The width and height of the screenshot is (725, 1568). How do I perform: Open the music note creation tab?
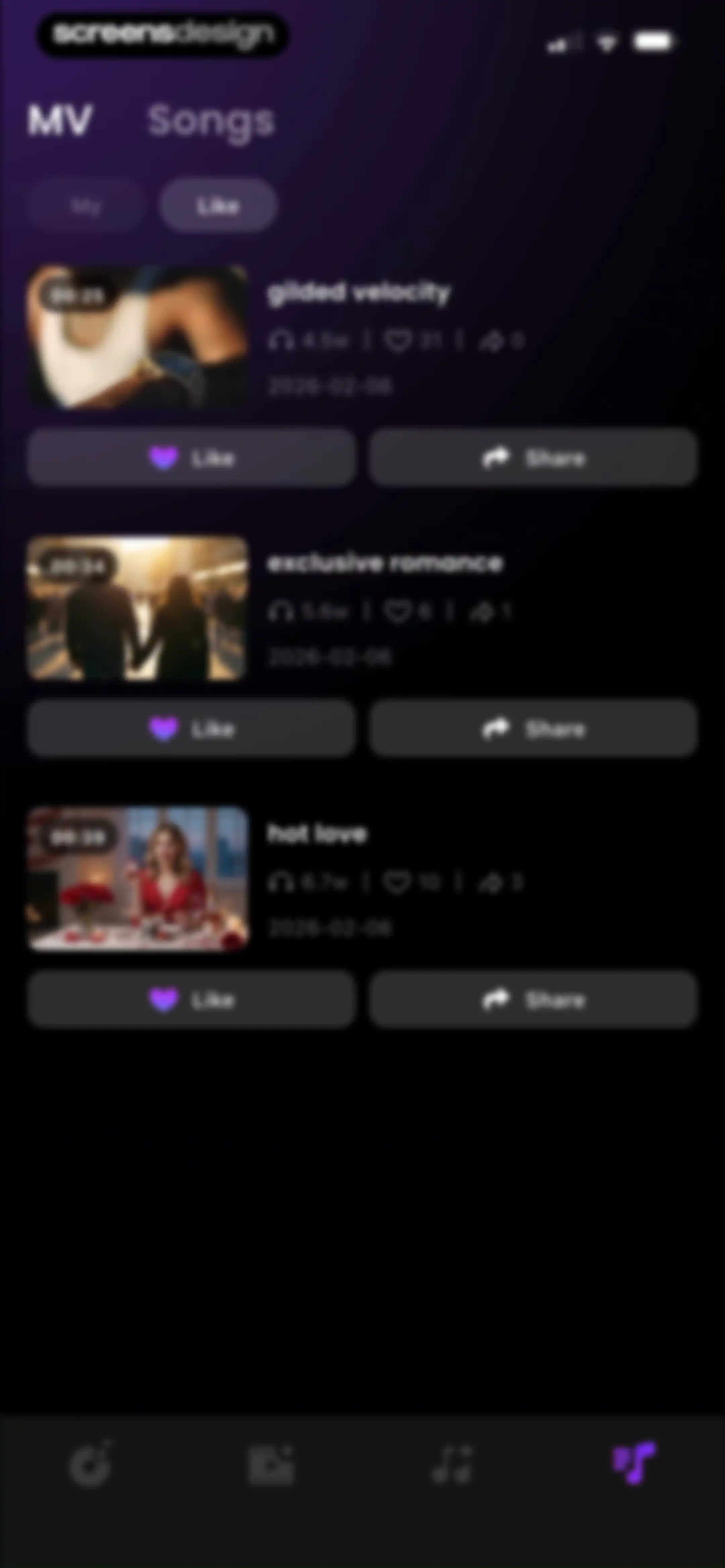(452, 1463)
